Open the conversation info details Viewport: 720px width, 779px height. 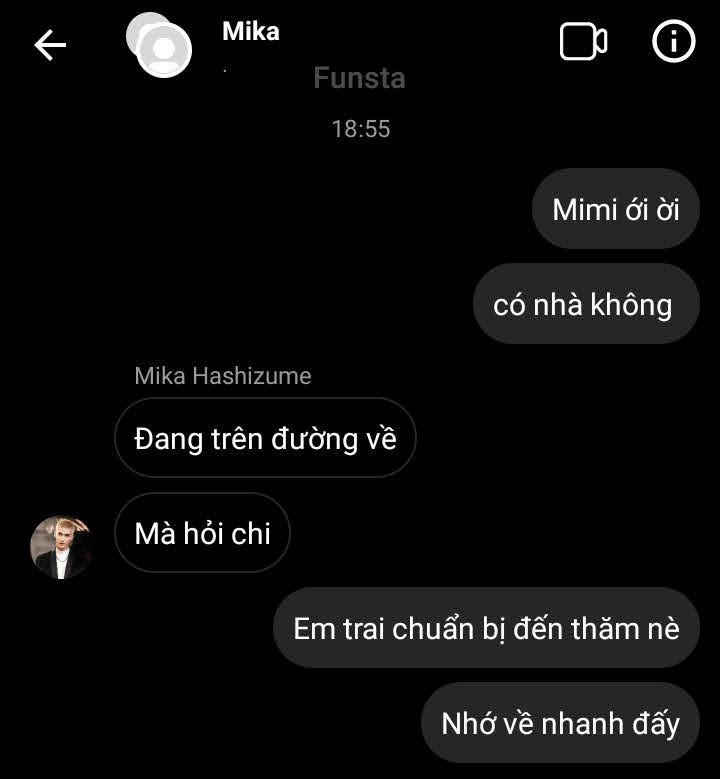point(673,42)
